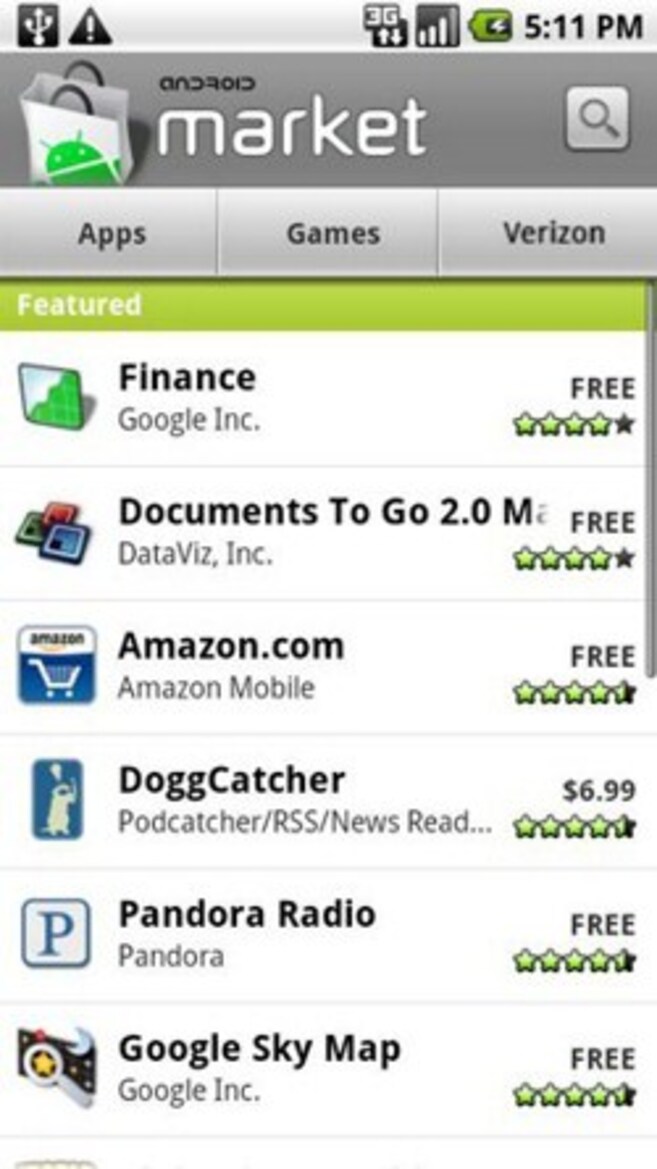Viewport: 657px width, 1169px height.
Task: Switch to the Apps tab
Action: coord(111,234)
